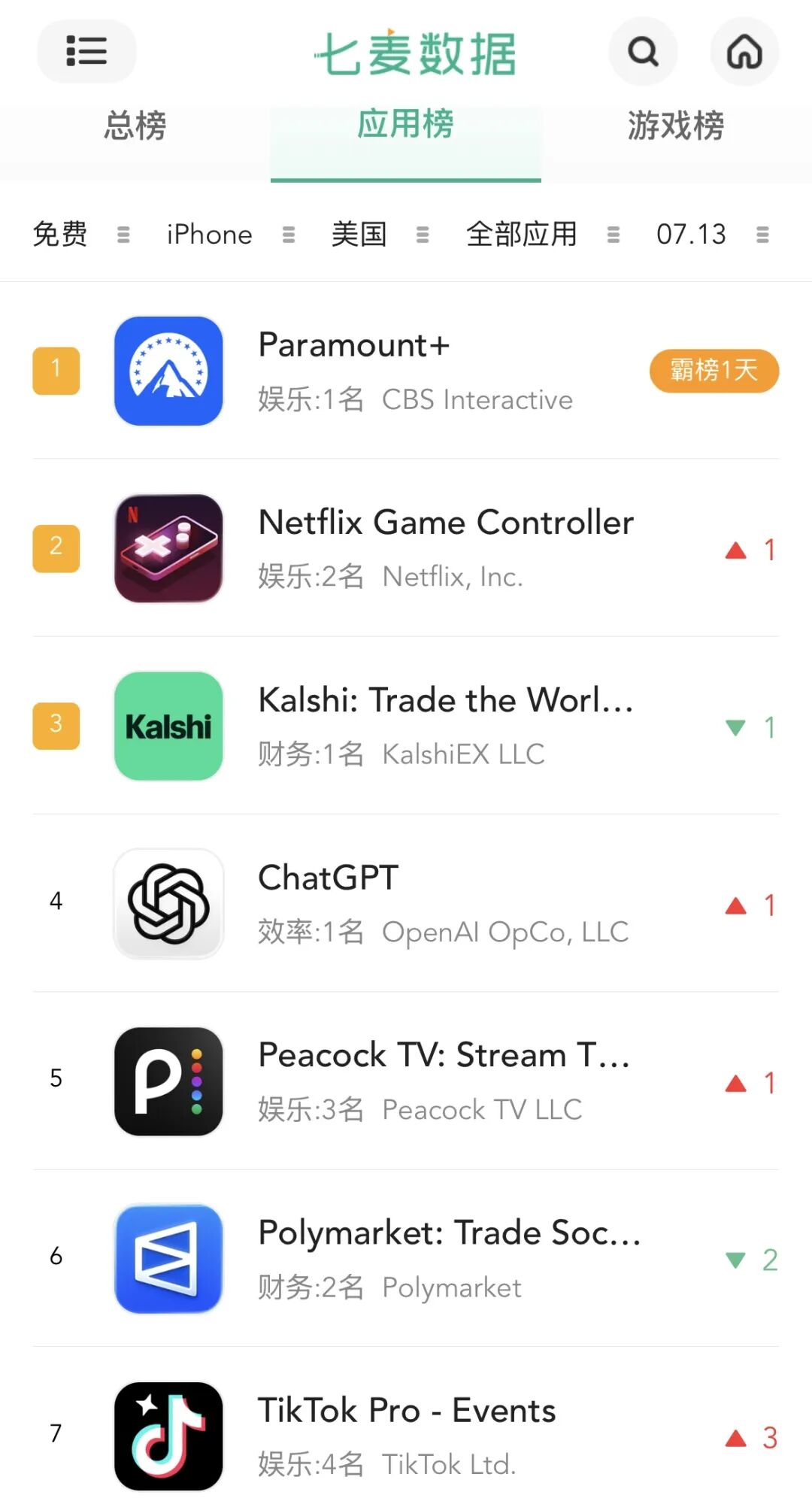Open the Polymarket app entry
The width and height of the screenshot is (812, 1501).
tap(406, 1258)
